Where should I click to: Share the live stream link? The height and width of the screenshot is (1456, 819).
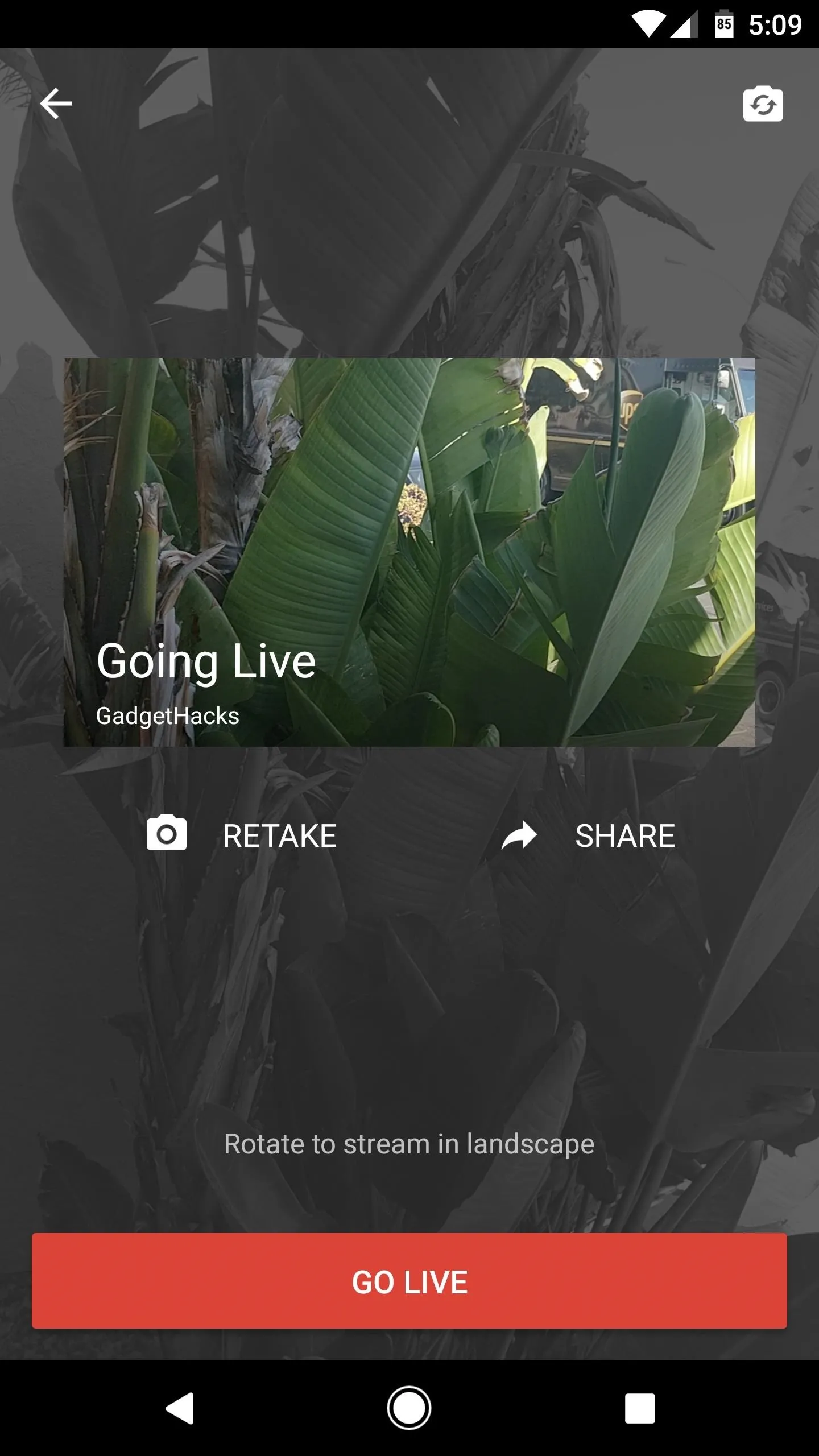pyautogui.click(x=588, y=835)
